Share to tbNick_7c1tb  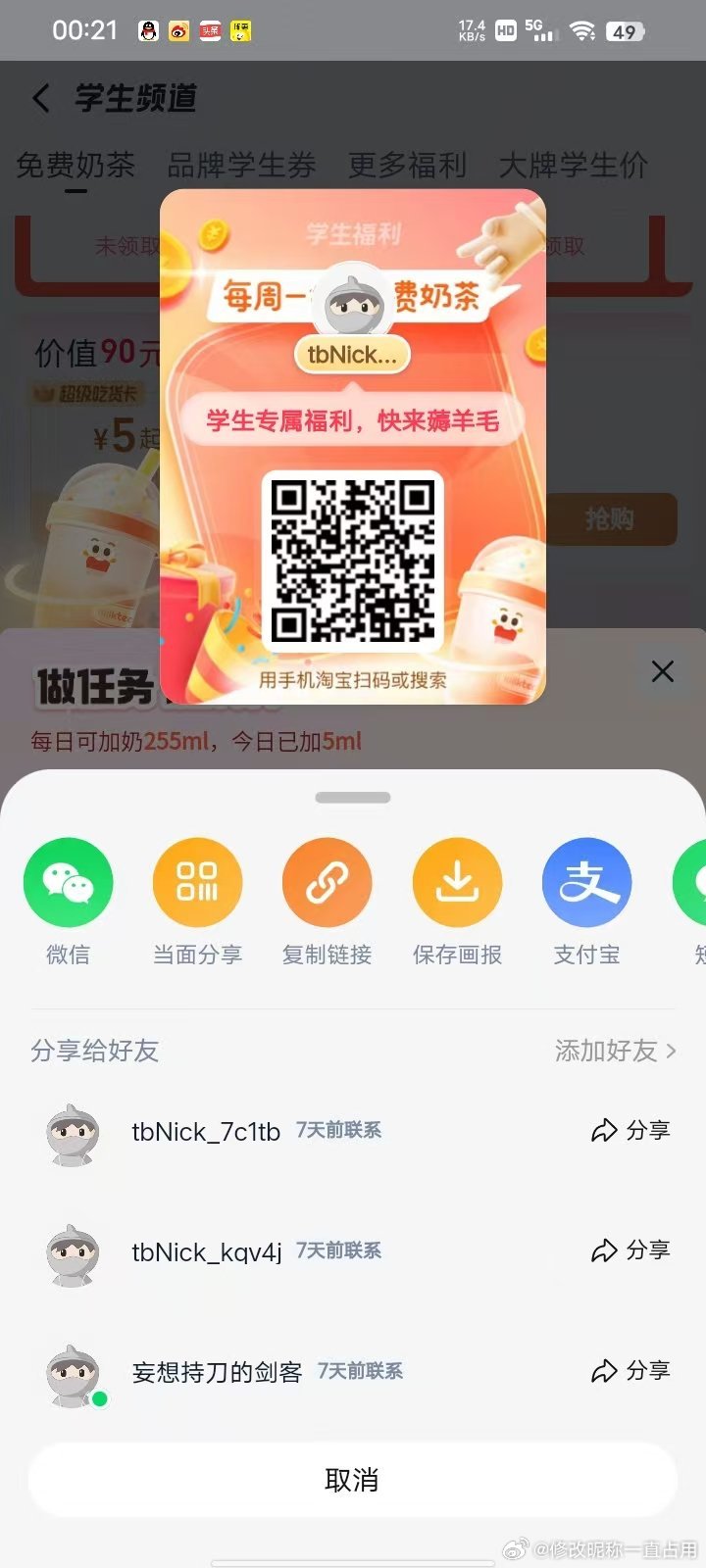pyautogui.click(x=630, y=1130)
